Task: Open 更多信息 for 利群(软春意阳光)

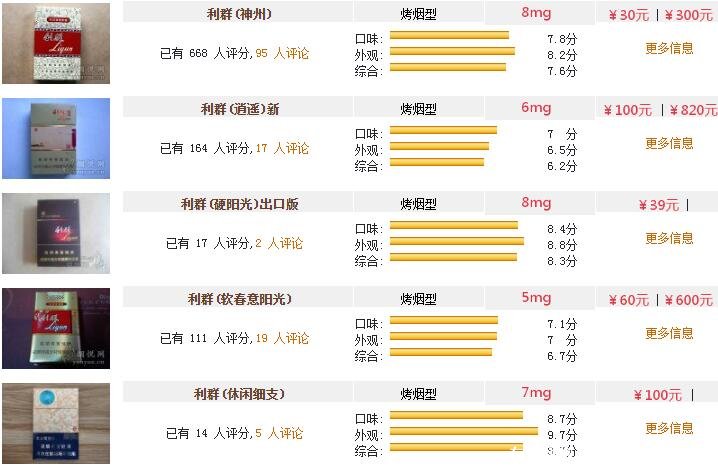Action: click(668, 333)
